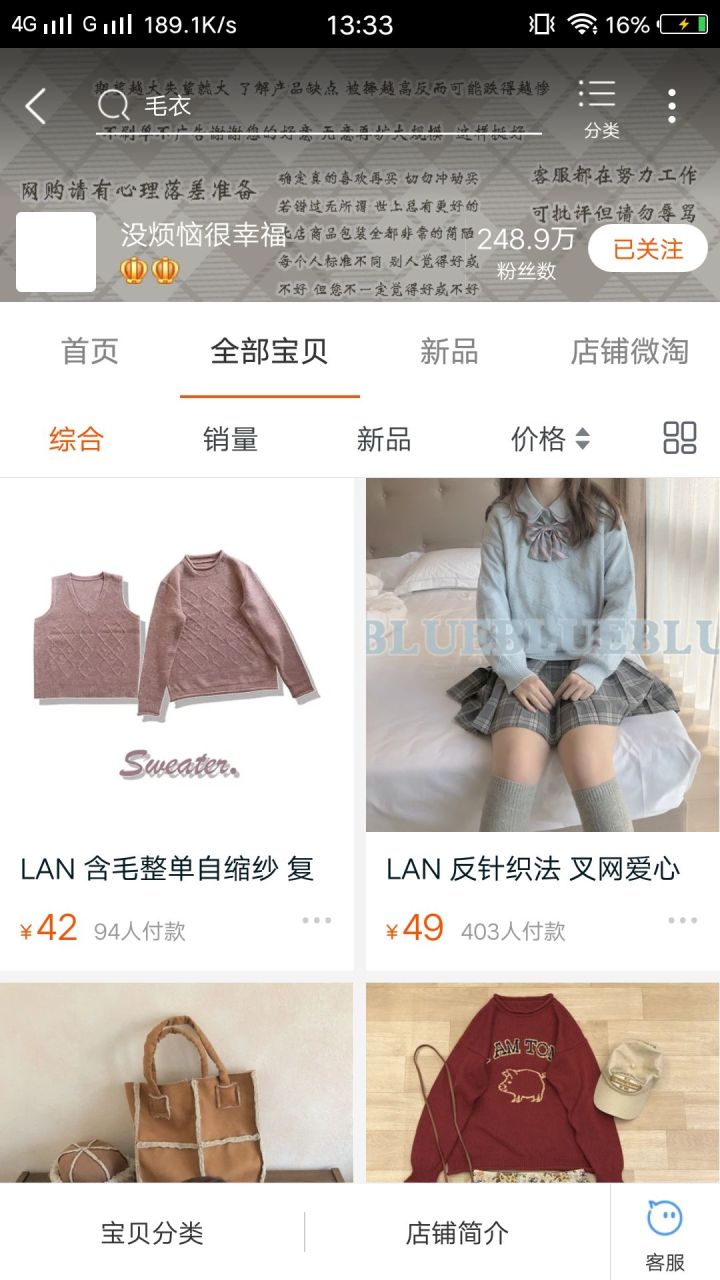Screen dimensions: 720x1280
Task: Select the 全部宝贝 tab
Action: 269,351
